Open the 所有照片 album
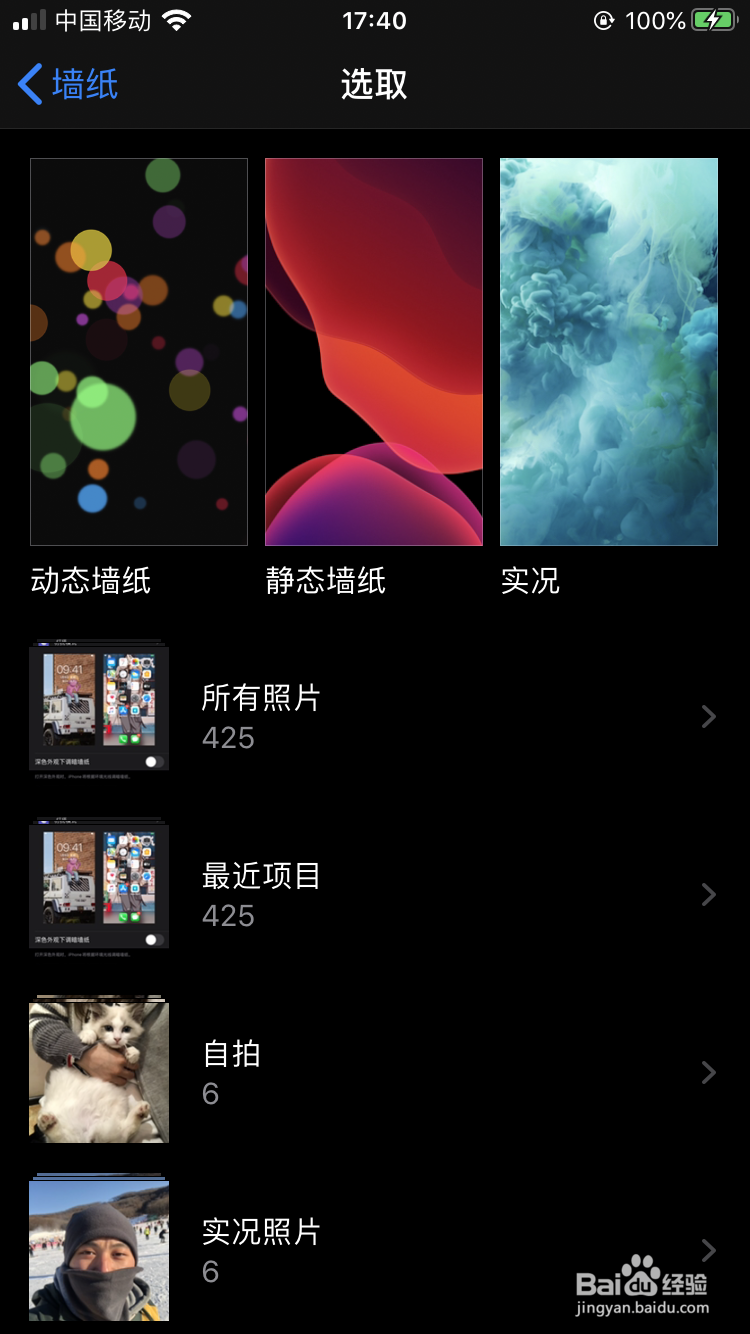This screenshot has width=750, height=1334. [374, 716]
